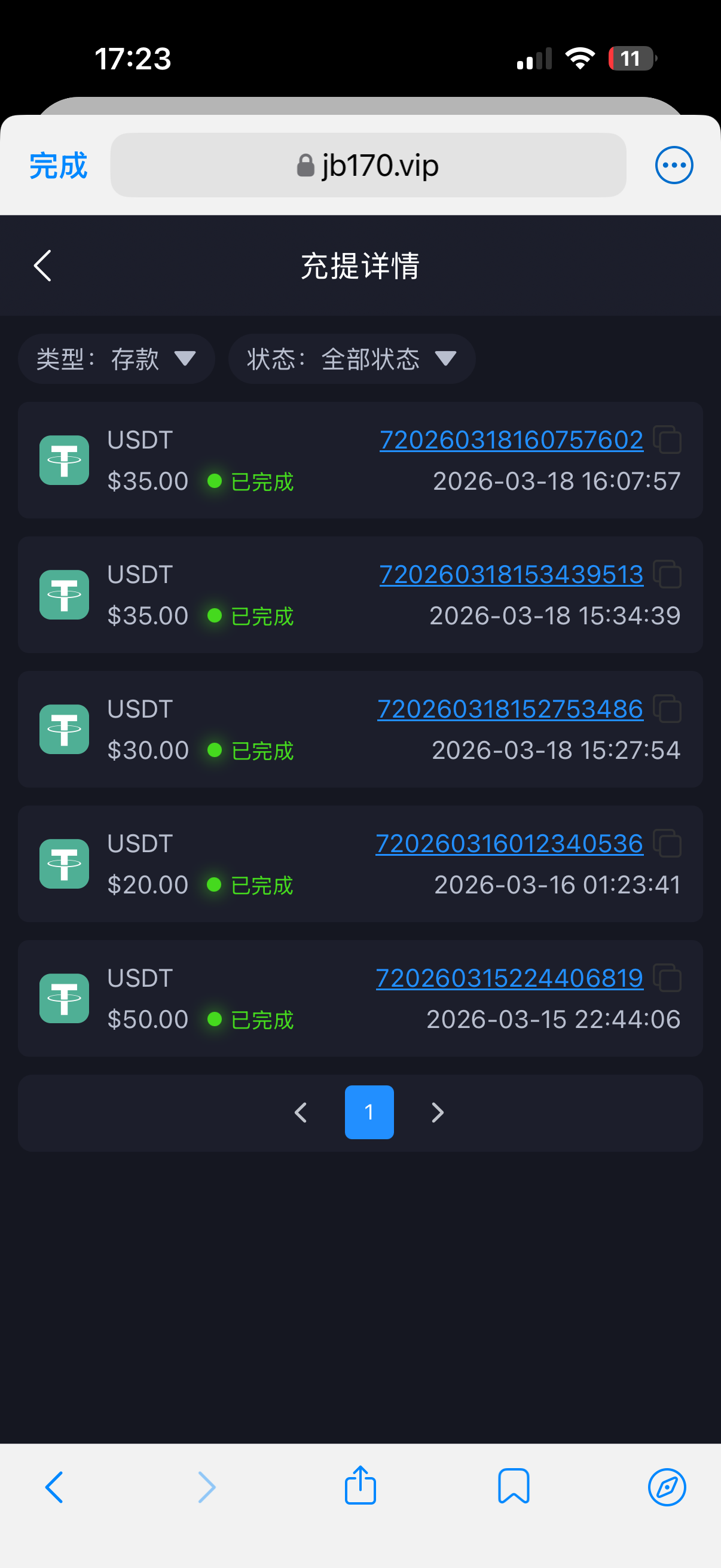721x1568 pixels.
Task: Tap 完成 to close the browser view
Action: point(59,166)
